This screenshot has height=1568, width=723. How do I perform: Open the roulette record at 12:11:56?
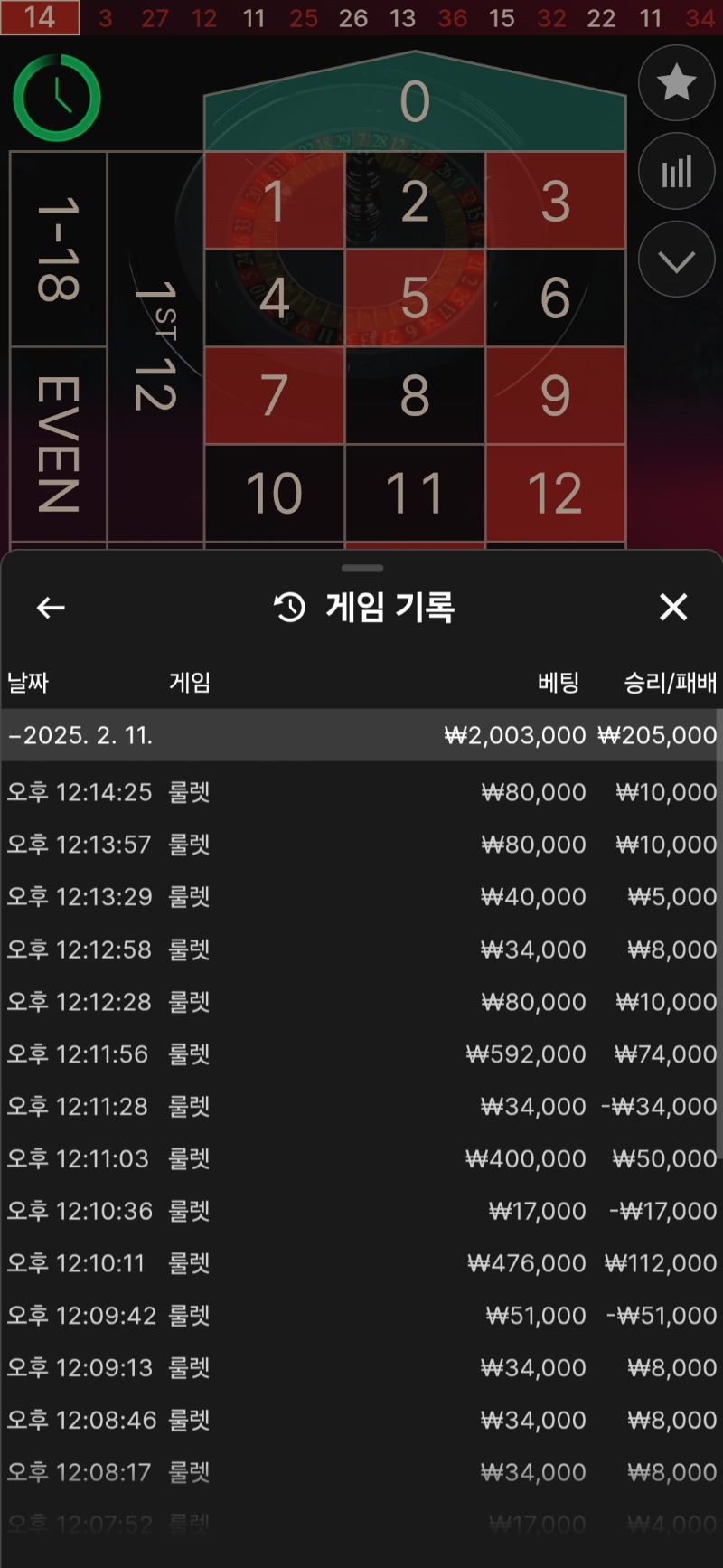[361, 1053]
